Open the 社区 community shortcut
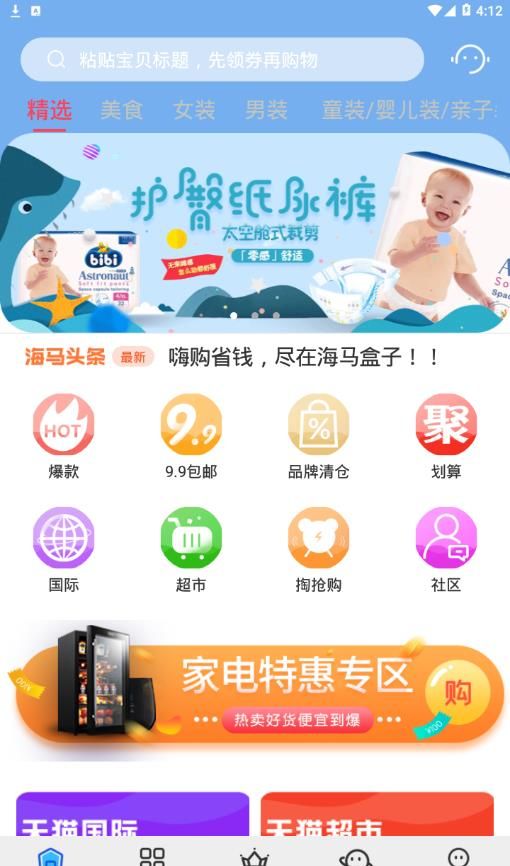510x866 pixels. (x=446, y=550)
